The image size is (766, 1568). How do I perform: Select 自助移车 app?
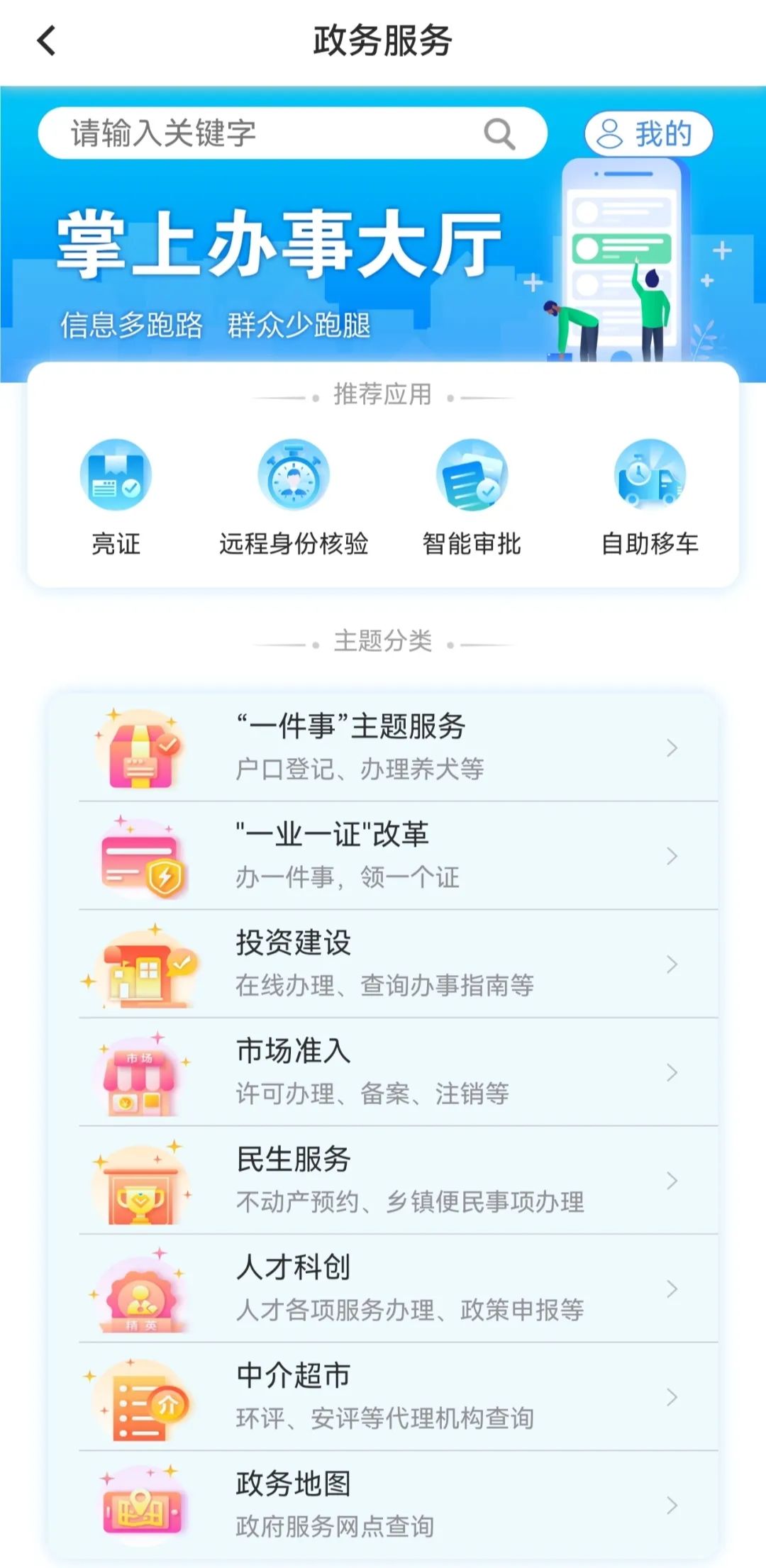pos(650,496)
